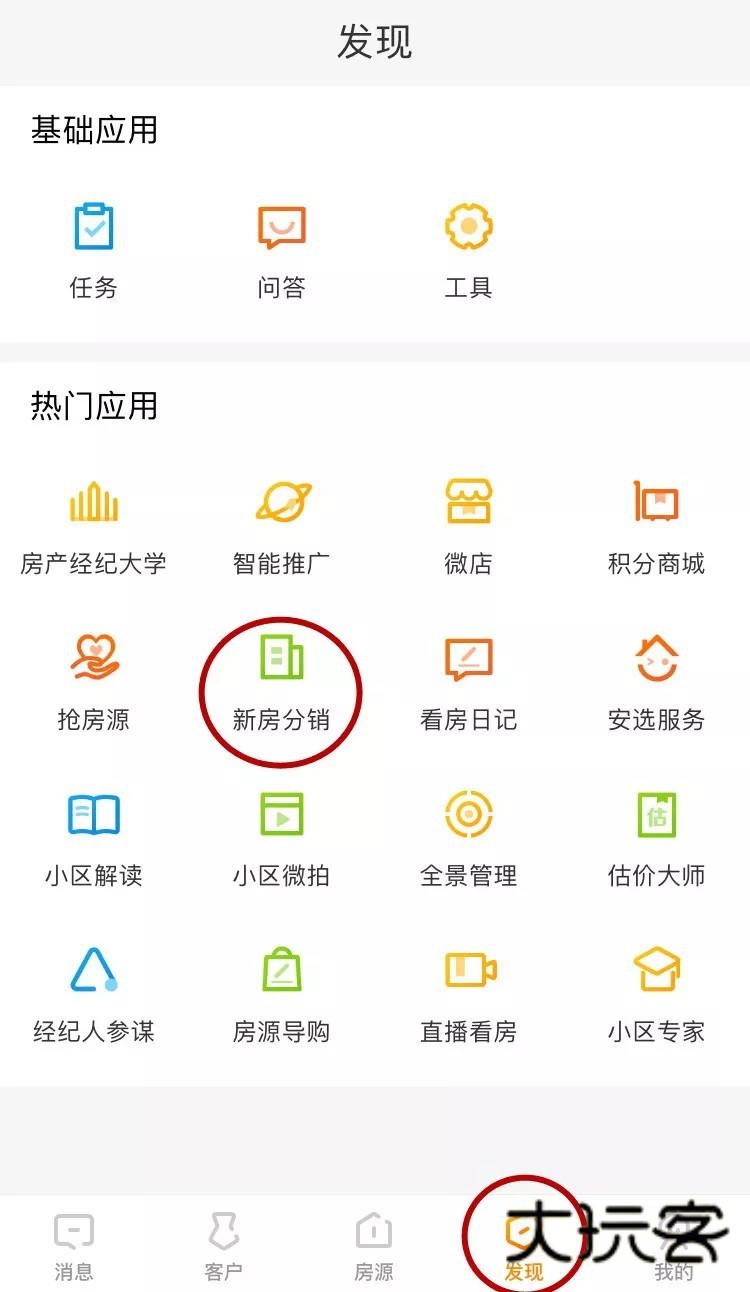Go to the 我的 (Mine) tab
This screenshot has width=750, height=1292.
point(676,1245)
